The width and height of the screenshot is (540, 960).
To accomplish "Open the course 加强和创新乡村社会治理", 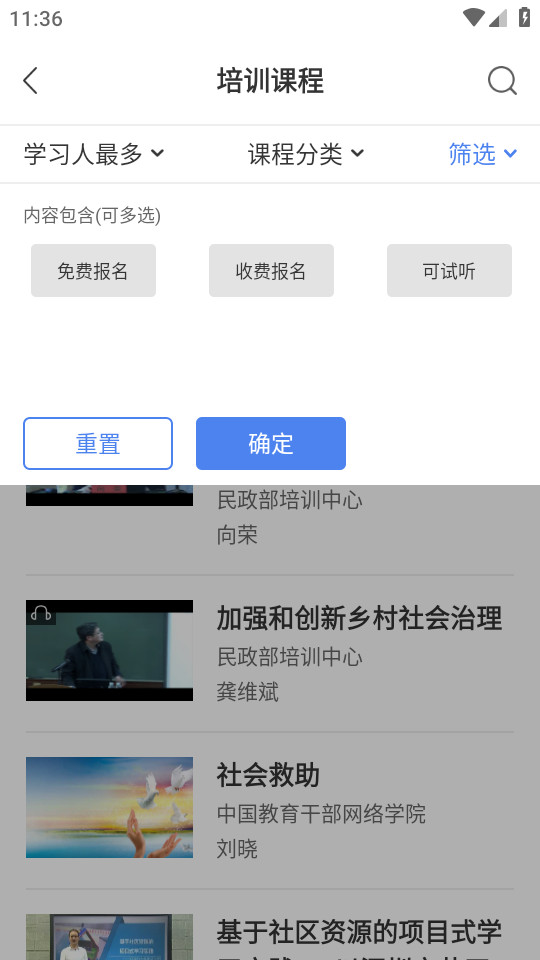I will pyautogui.click(x=269, y=653).
